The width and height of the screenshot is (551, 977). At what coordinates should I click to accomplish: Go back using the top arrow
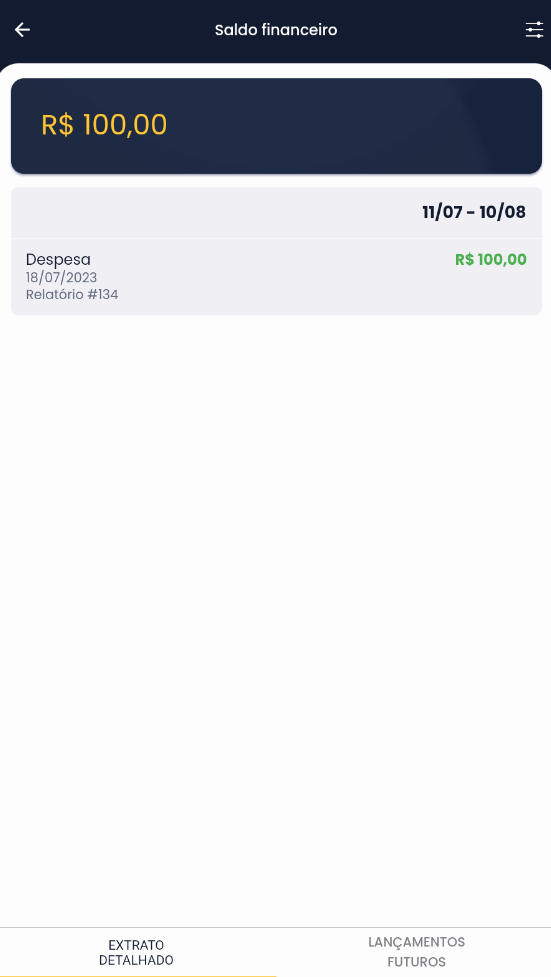click(22, 30)
